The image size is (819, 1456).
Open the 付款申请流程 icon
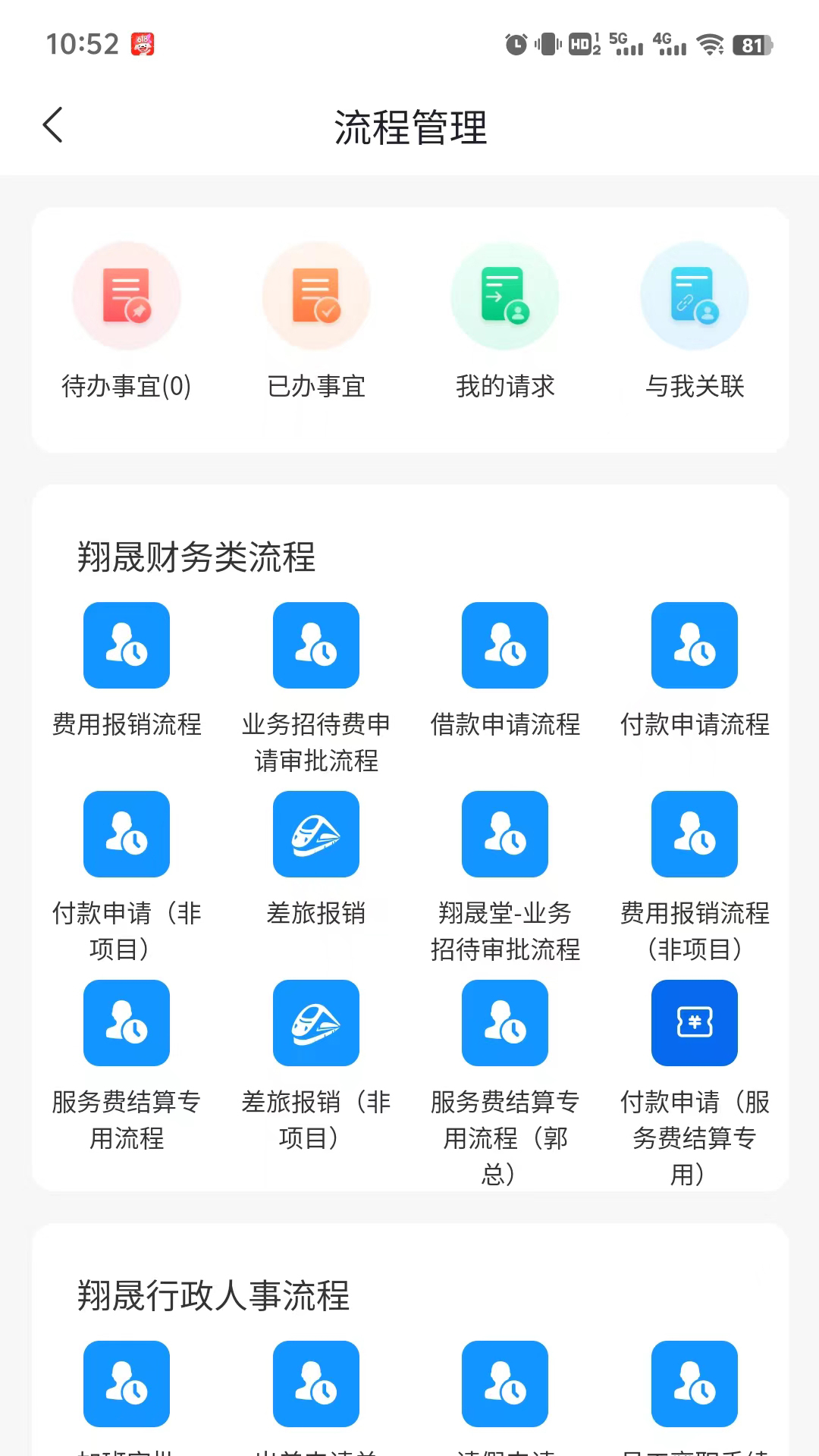point(695,645)
